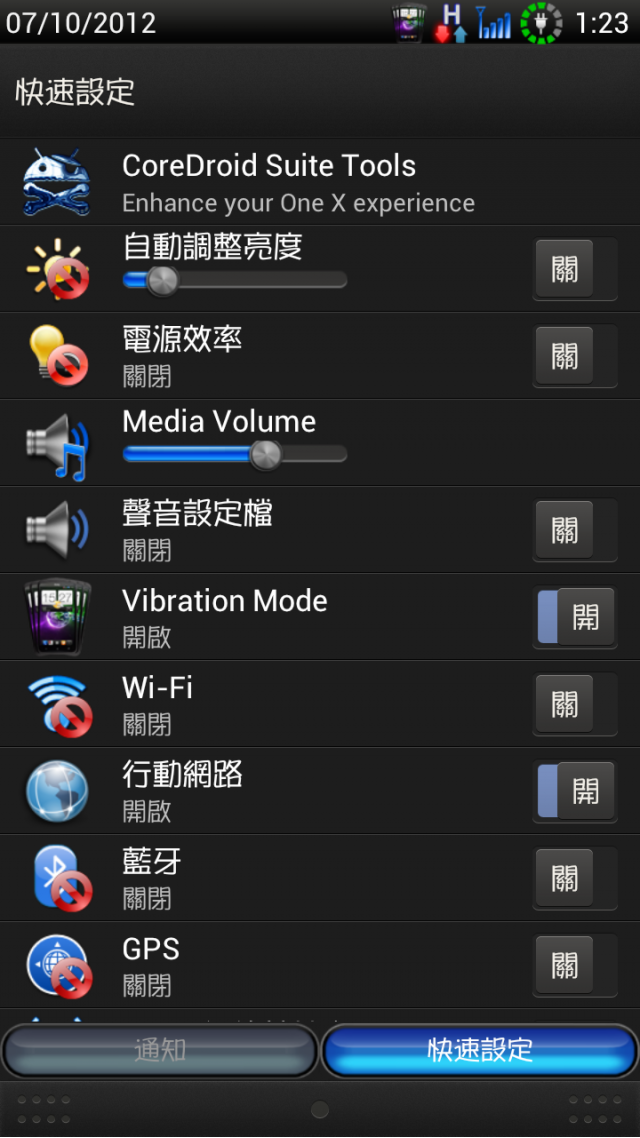Turn on 電源效率 power saver
The height and width of the screenshot is (1138, 640).
pyautogui.click(x=575, y=356)
